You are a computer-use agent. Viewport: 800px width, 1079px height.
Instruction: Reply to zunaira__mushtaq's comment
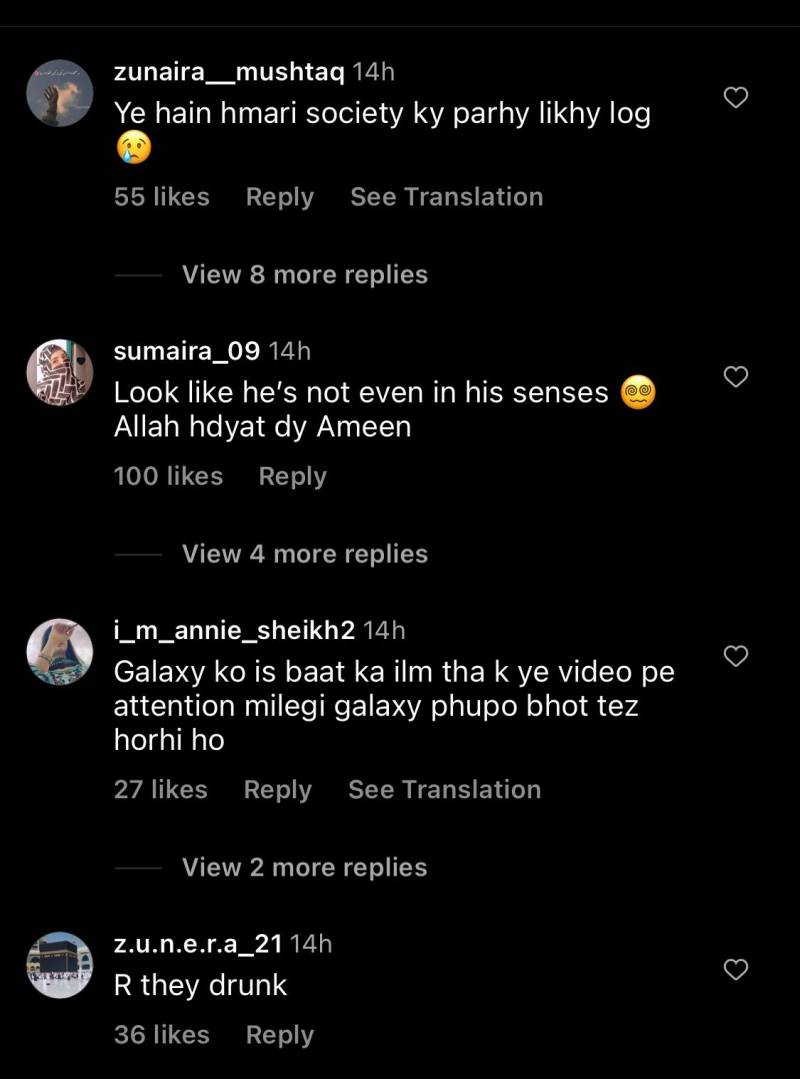[280, 197]
